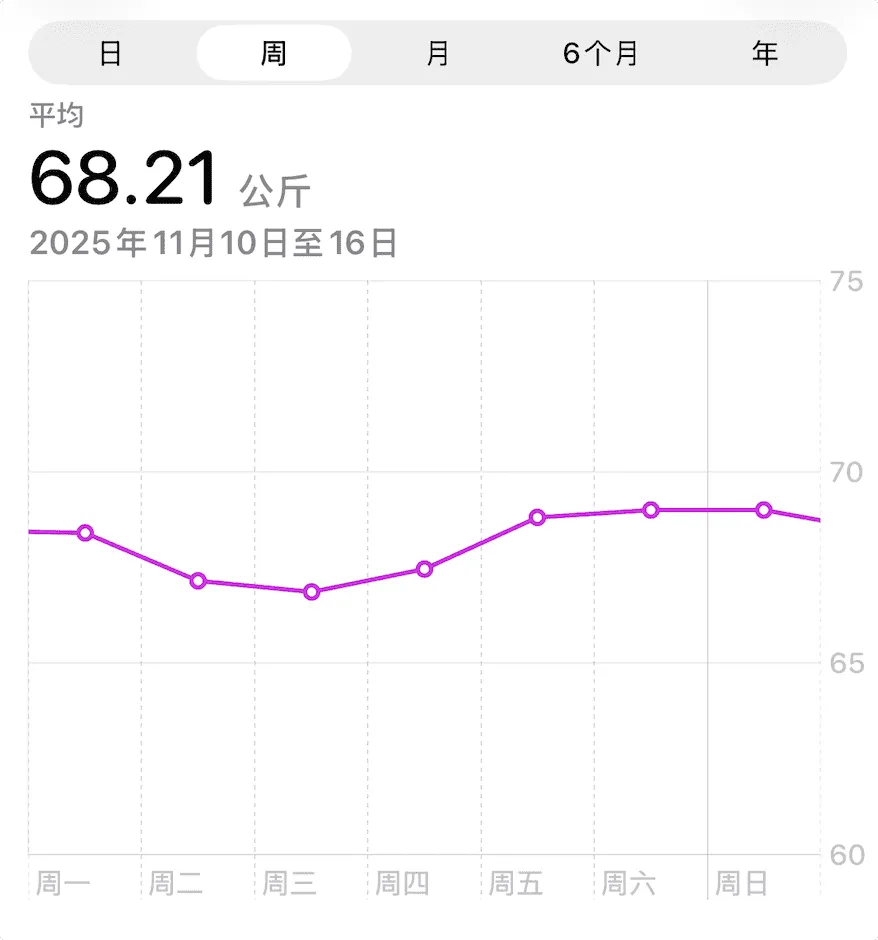This screenshot has height=940, width=878.
Task: Select the 周 (Week) view
Action: coord(273,54)
